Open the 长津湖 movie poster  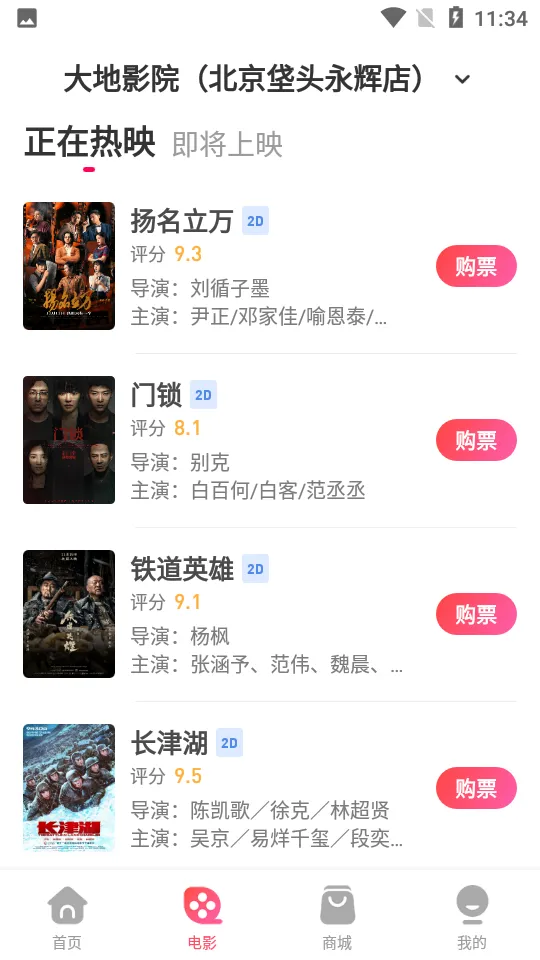pos(69,787)
